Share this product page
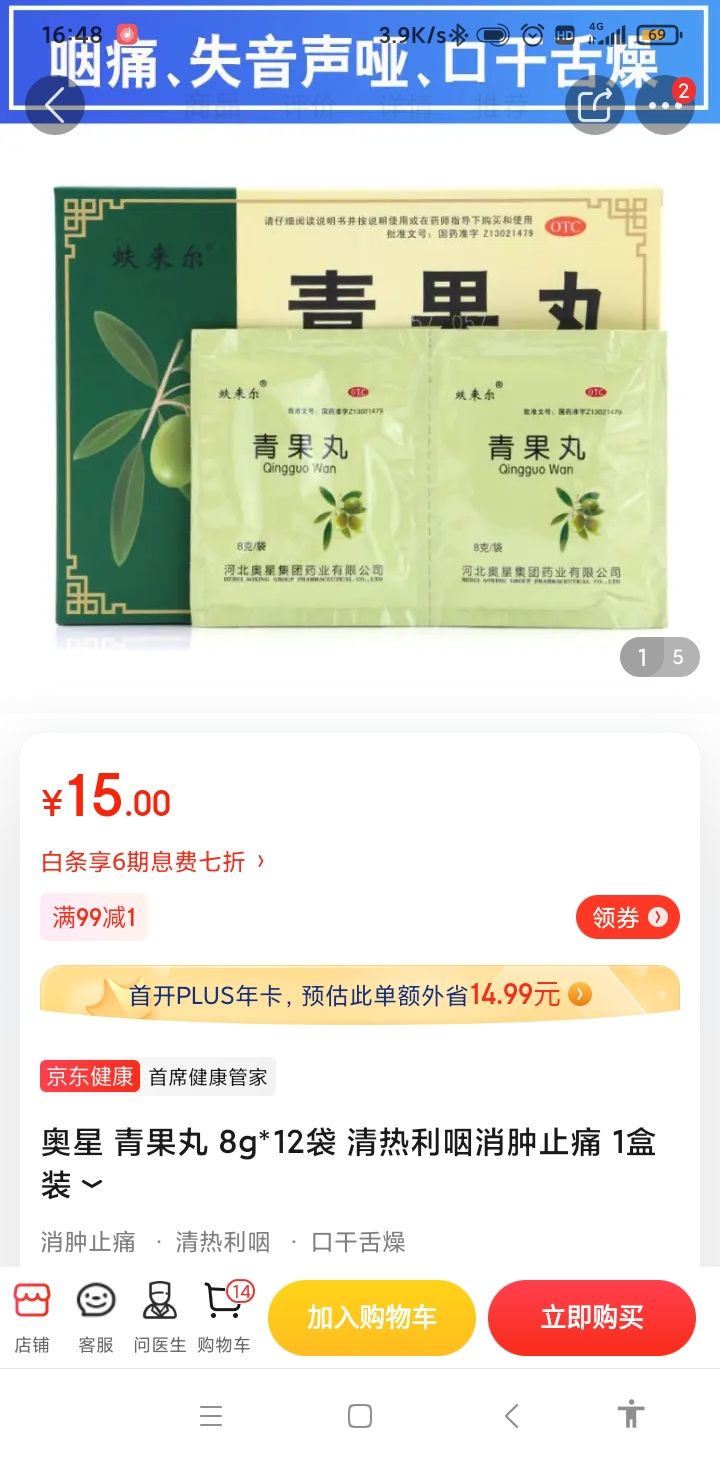The width and height of the screenshot is (720, 1464). tap(594, 105)
